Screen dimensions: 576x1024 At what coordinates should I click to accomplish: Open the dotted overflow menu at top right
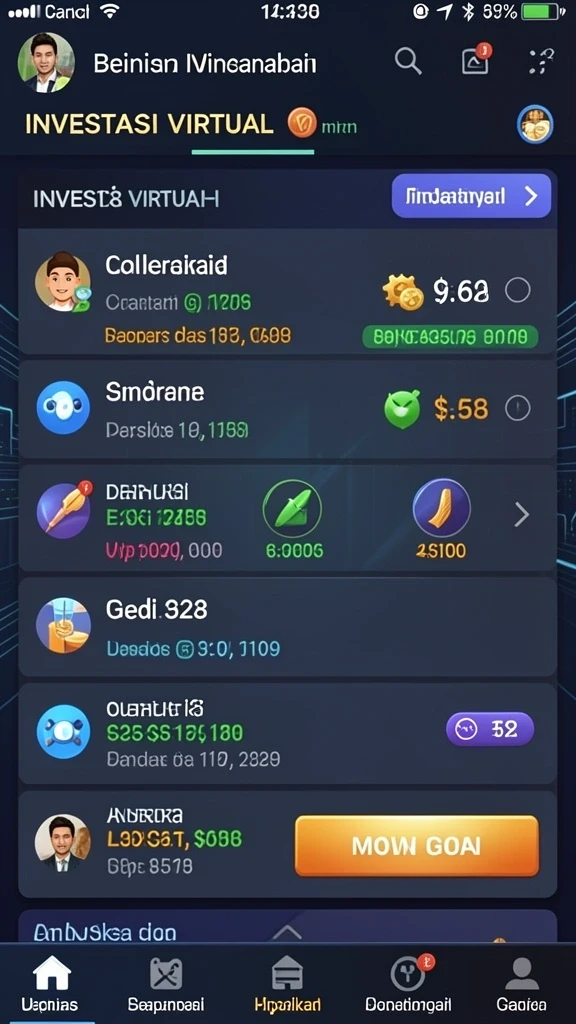click(x=541, y=61)
